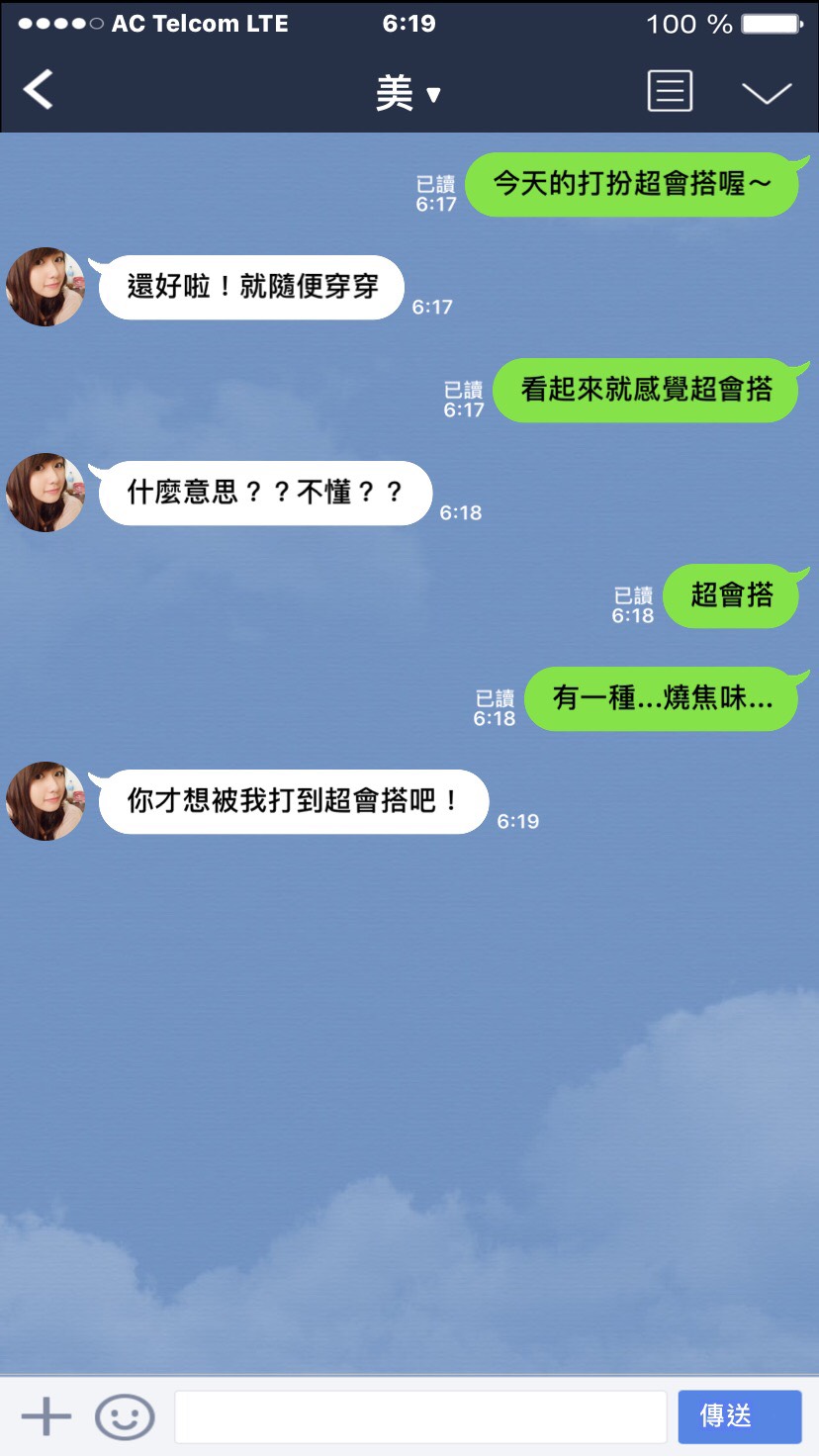The width and height of the screenshot is (819, 1456).
Task: View profile photo next to 什麼意思？？不懂？？
Action: [45, 493]
